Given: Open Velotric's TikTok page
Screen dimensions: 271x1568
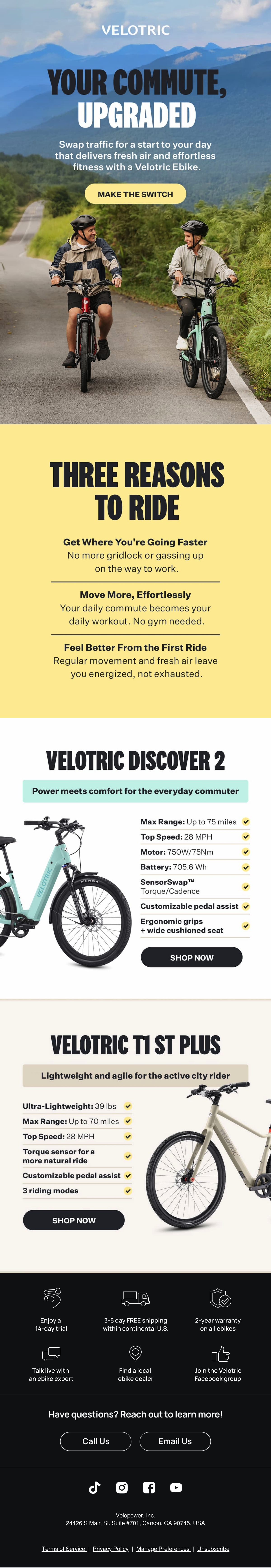Looking at the screenshot, I should coord(94,1487).
